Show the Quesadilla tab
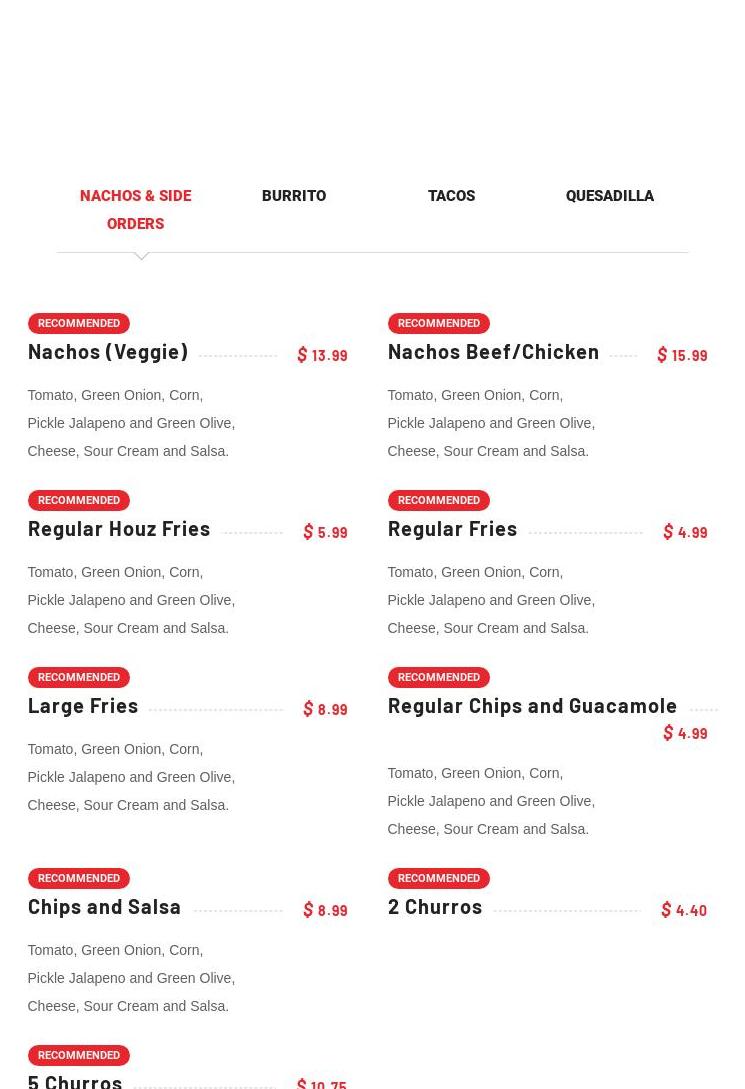The width and height of the screenshot is (745, 1089). coord(609,196)
